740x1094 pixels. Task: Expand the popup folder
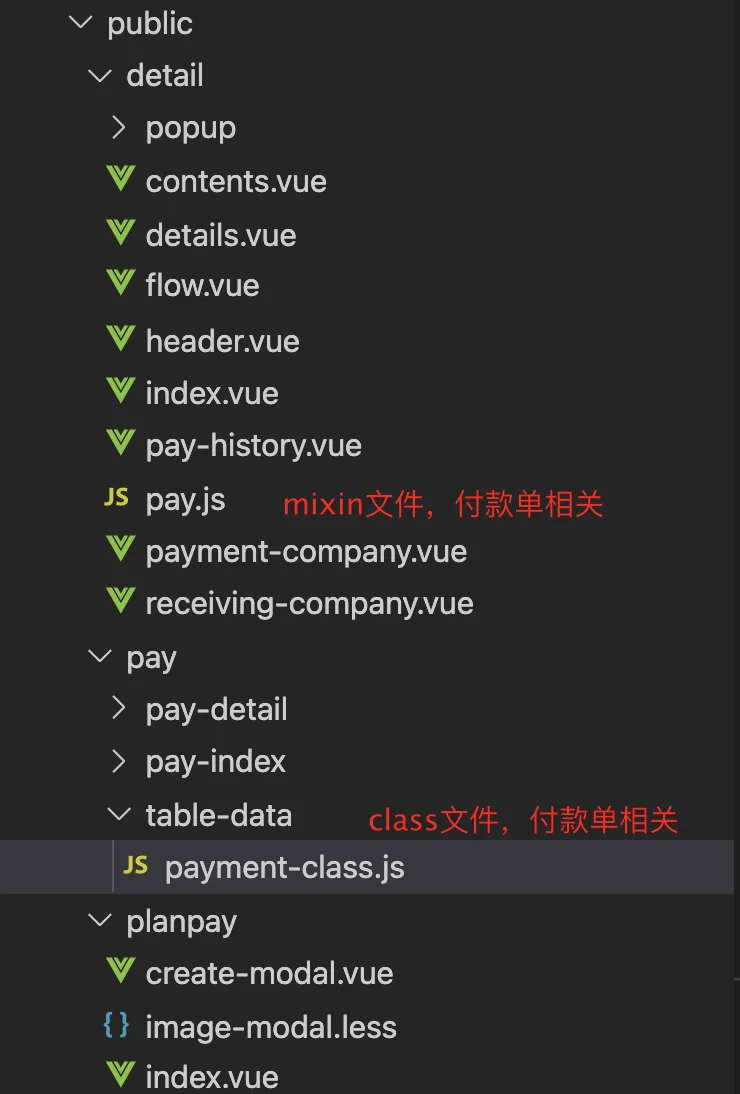[119, 127]
